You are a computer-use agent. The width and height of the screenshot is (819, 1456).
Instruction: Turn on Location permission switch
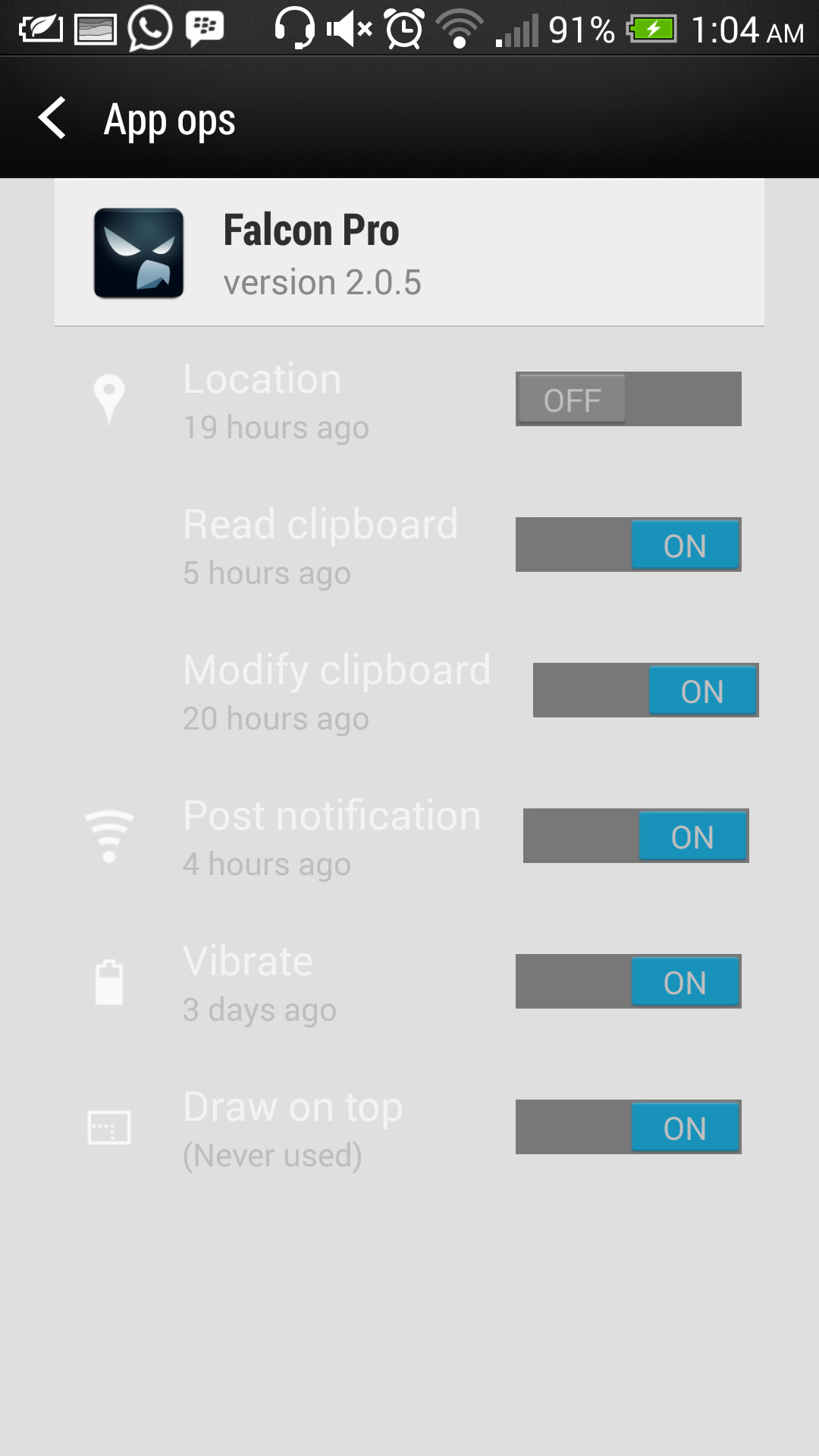(x=629, y=399)
